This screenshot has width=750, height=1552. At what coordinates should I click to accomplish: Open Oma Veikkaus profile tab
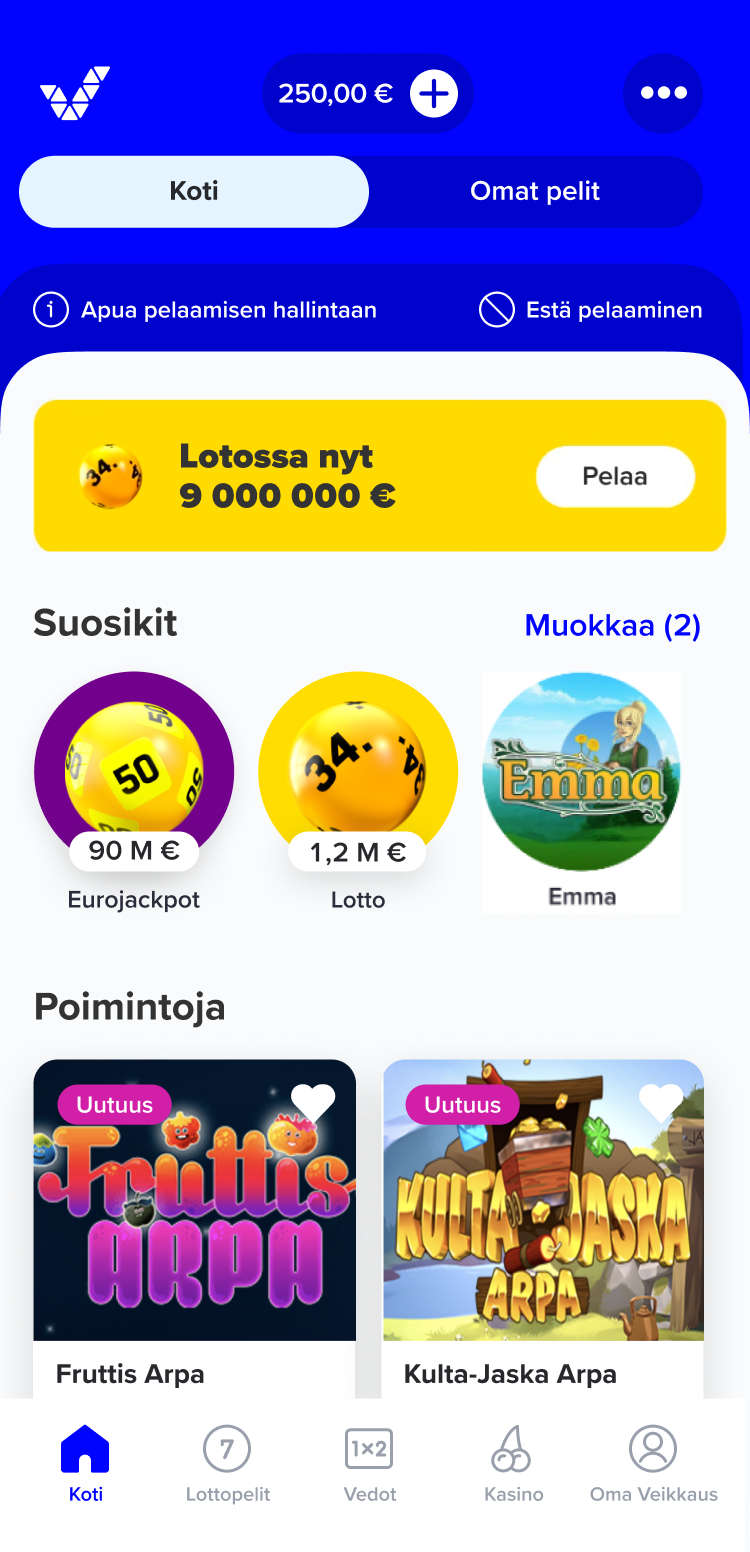pos(653,1464)
